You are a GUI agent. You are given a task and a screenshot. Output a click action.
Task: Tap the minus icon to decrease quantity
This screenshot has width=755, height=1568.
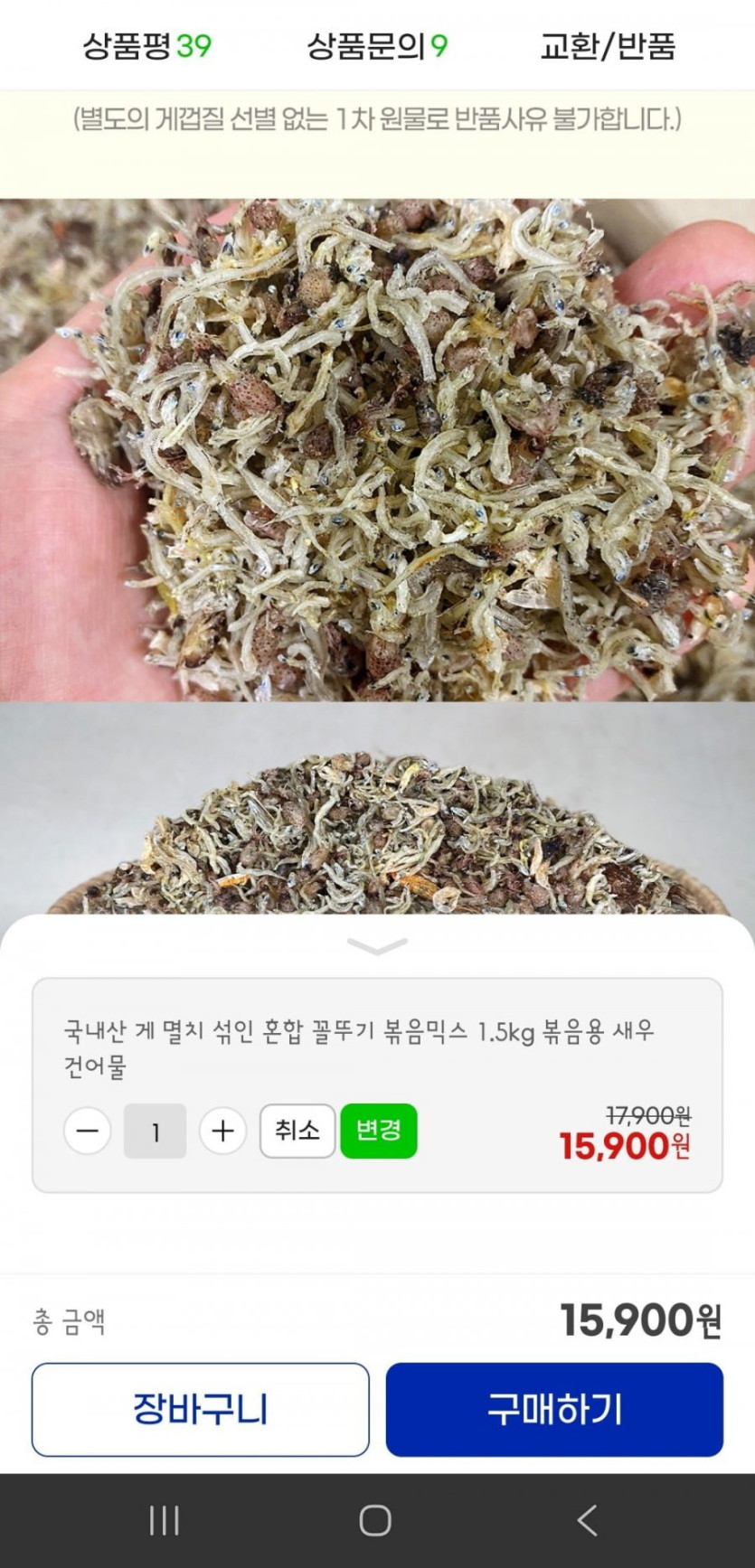87,1130
